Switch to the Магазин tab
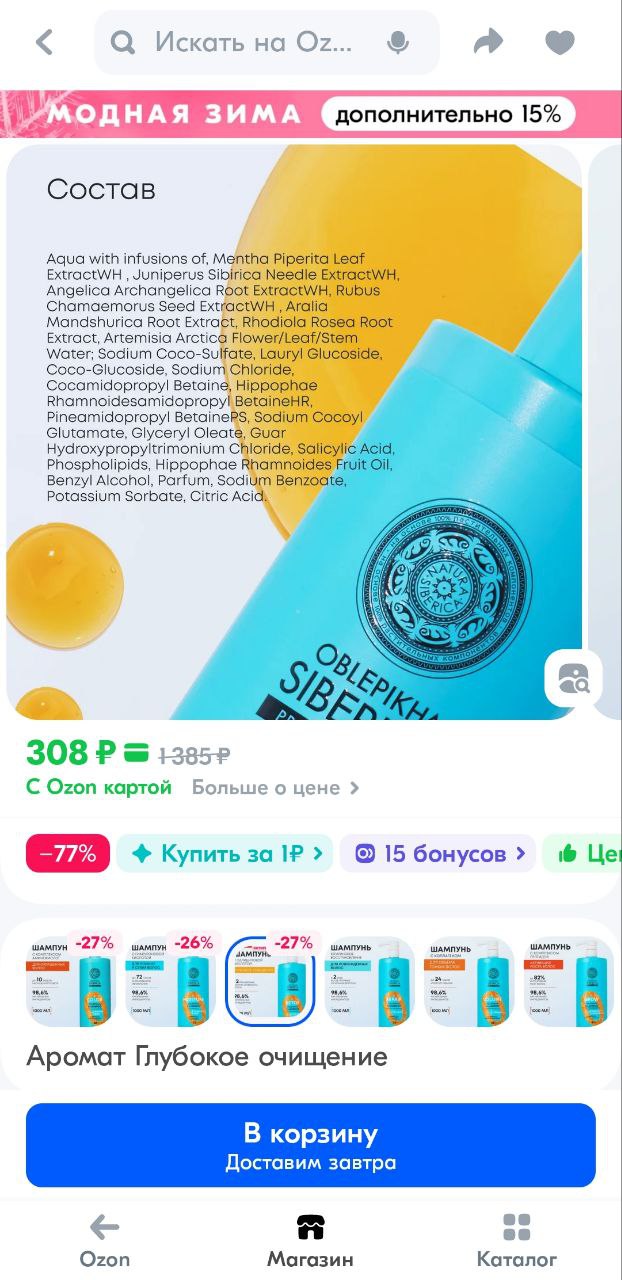 click(310, 1241)
